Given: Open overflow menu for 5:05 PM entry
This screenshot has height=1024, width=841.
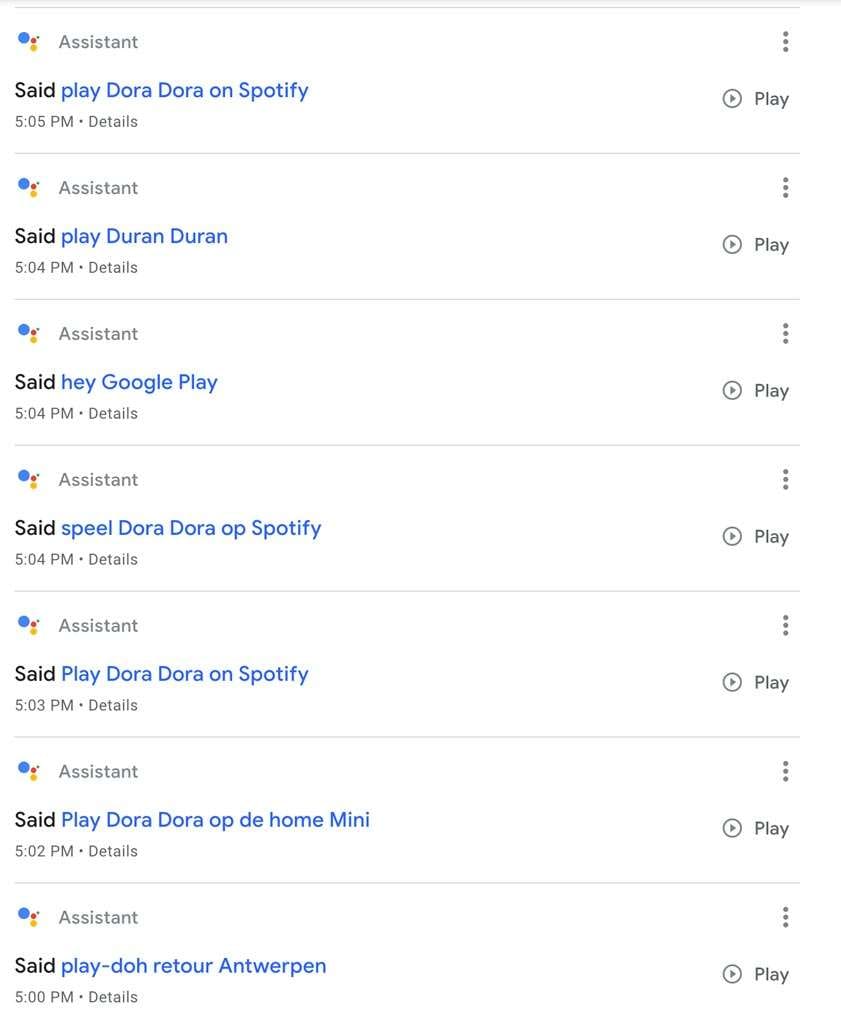Looking at the screenshot, I should [785, 42].
